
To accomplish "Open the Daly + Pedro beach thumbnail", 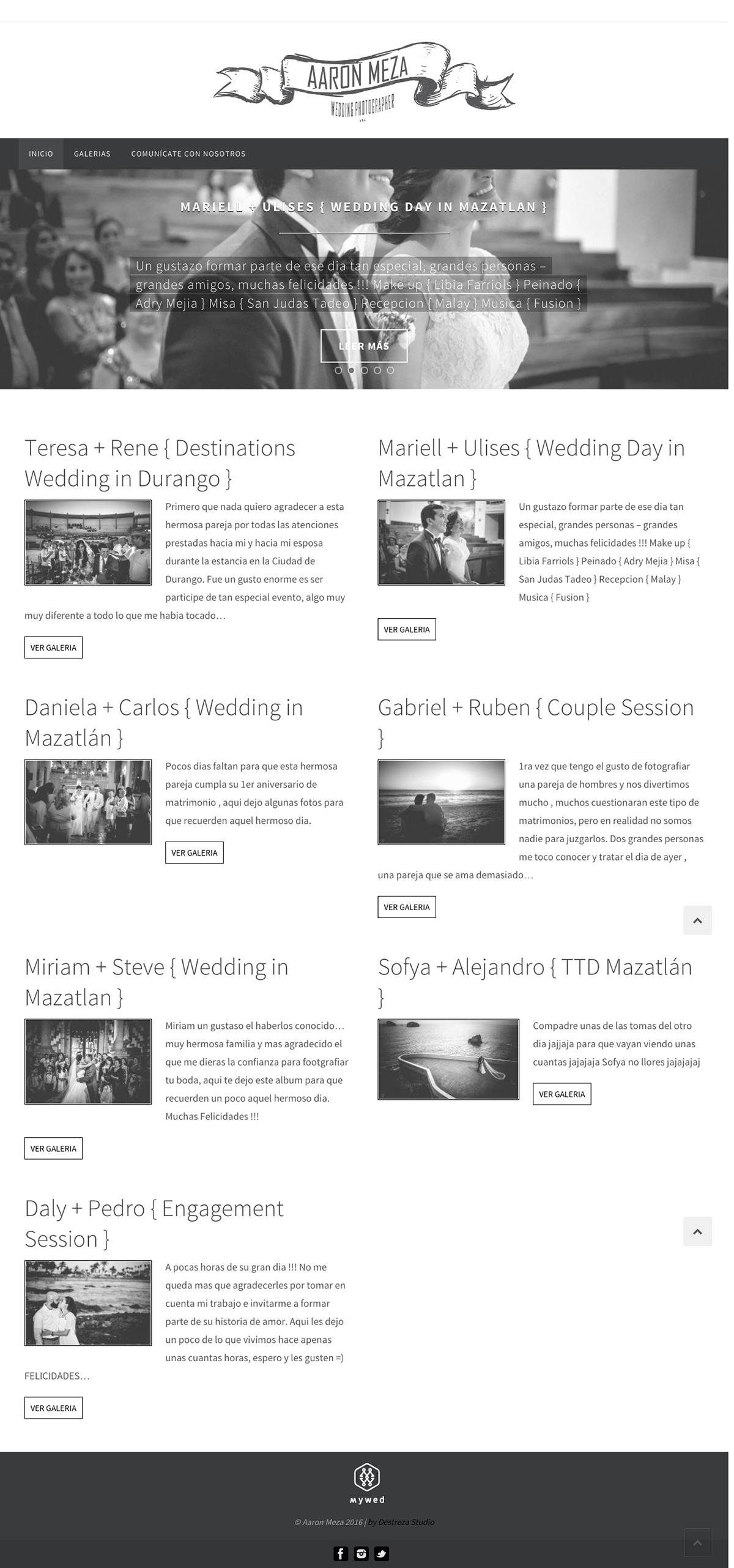I will click(x=88, y=1303).
